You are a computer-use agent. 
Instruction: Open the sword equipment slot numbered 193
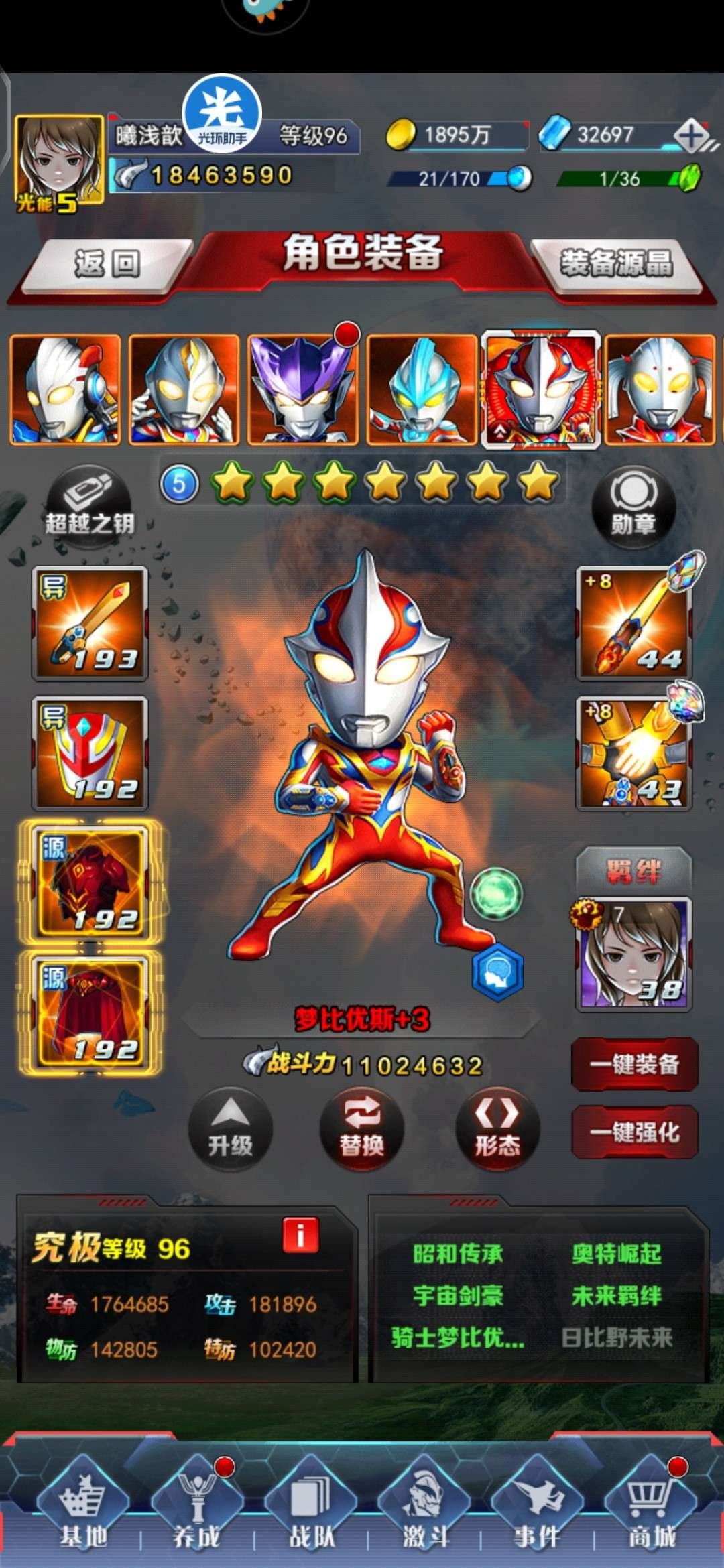point(90,623)
